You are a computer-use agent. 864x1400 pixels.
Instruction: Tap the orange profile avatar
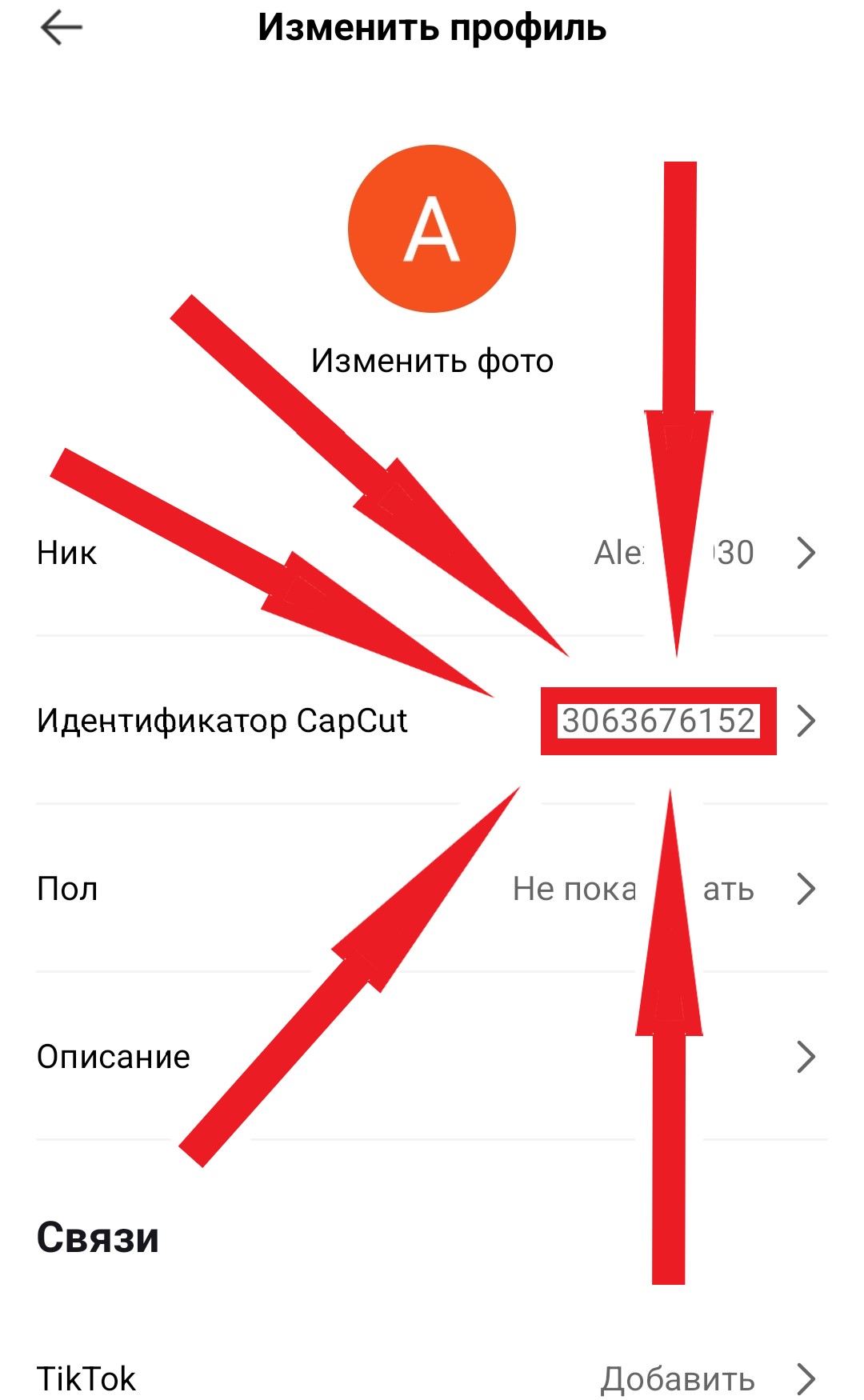pos(432,229)
